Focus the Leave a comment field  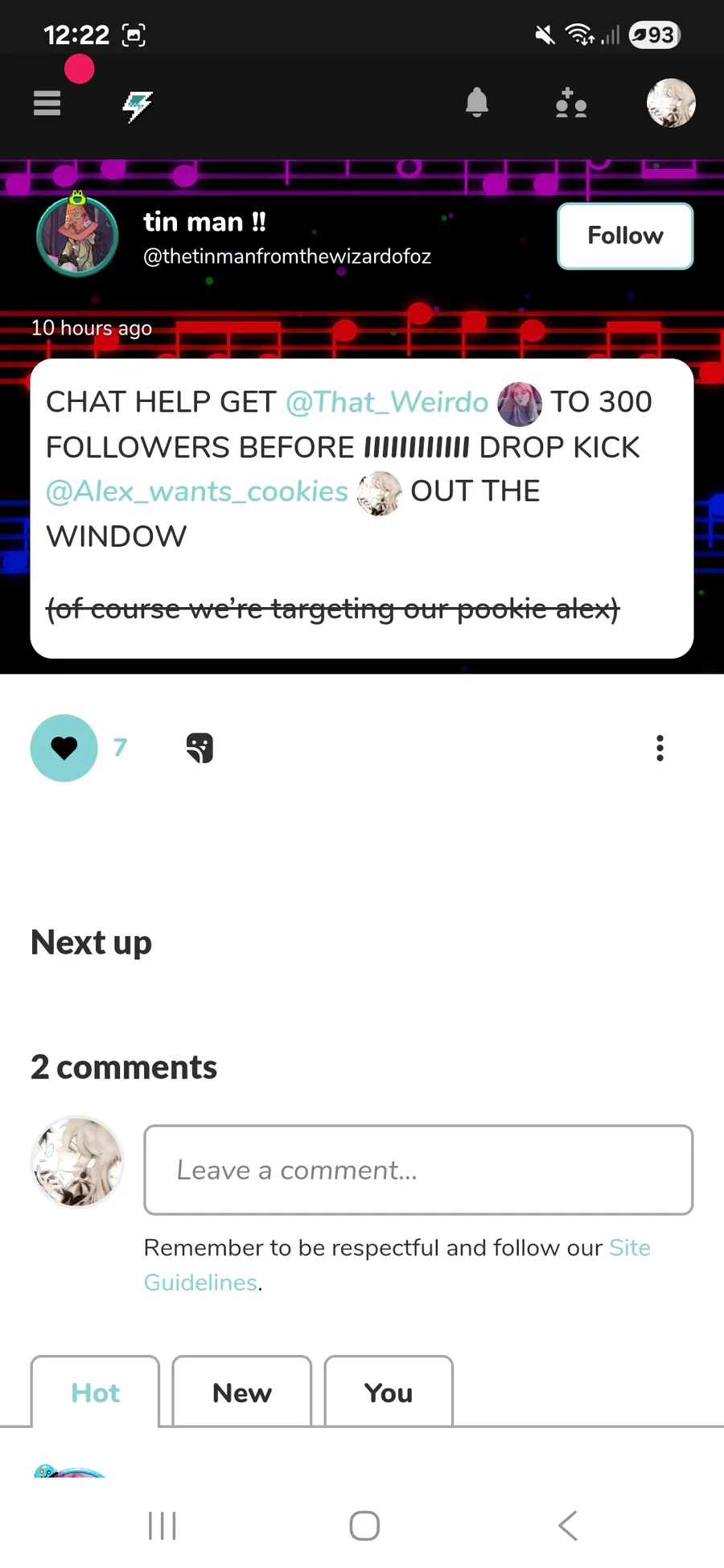coord(418,1170)
